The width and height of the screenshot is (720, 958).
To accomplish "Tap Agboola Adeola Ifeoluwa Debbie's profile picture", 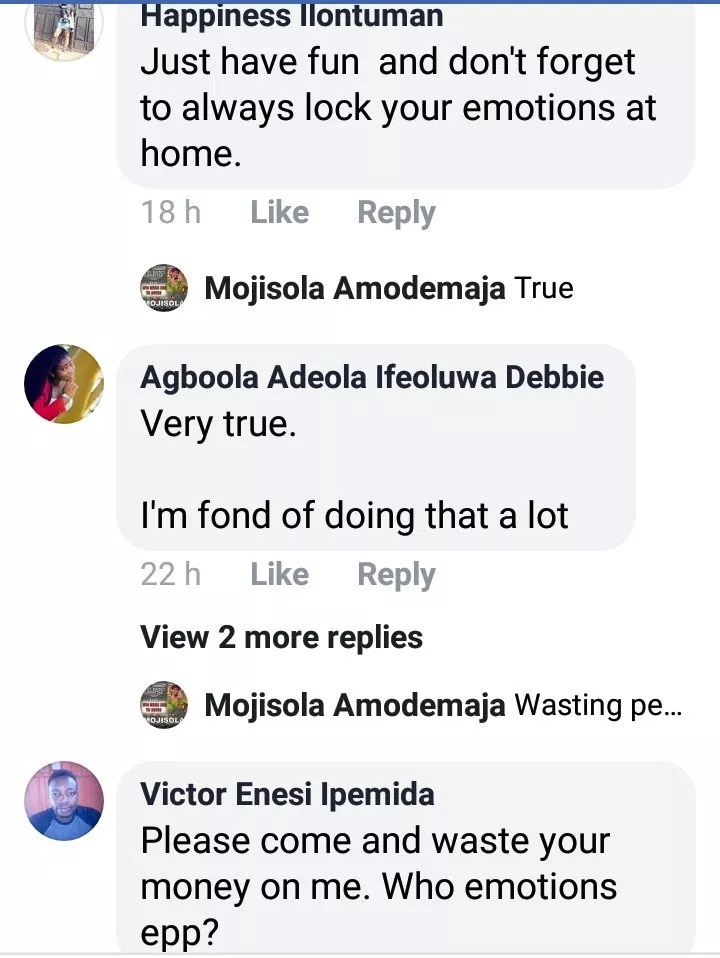I will (x=64, y=385).
